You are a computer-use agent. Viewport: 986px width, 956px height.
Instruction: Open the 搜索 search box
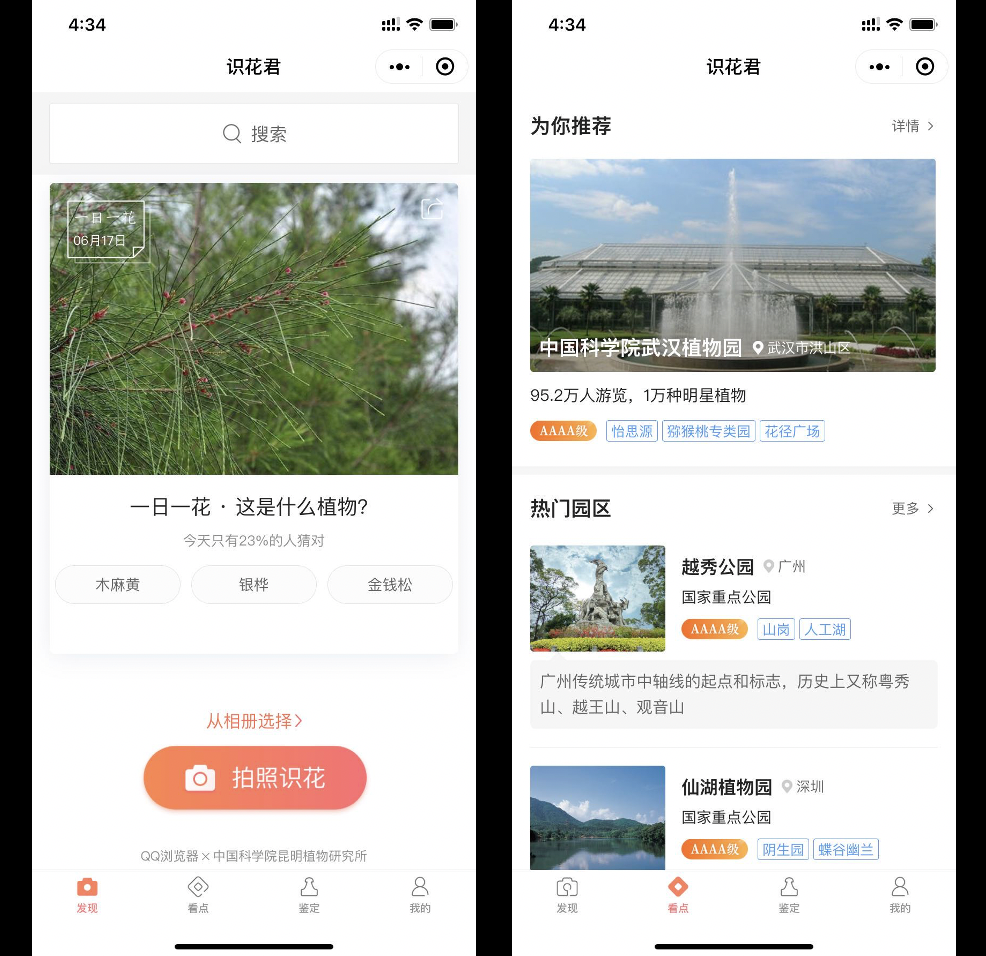pyautogui.click(x=254, y=134)
